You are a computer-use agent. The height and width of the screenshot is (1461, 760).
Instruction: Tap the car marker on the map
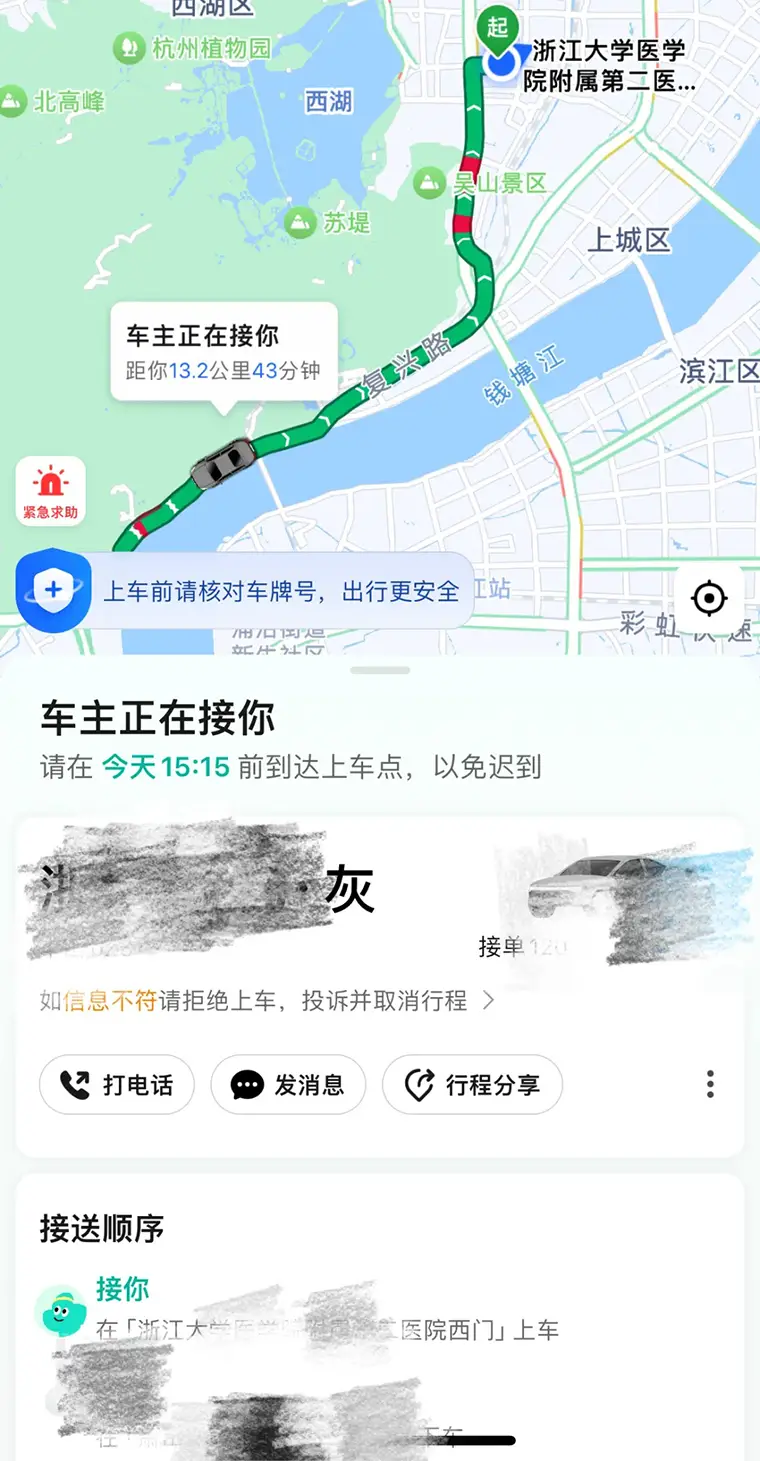[x=223, y=464]
